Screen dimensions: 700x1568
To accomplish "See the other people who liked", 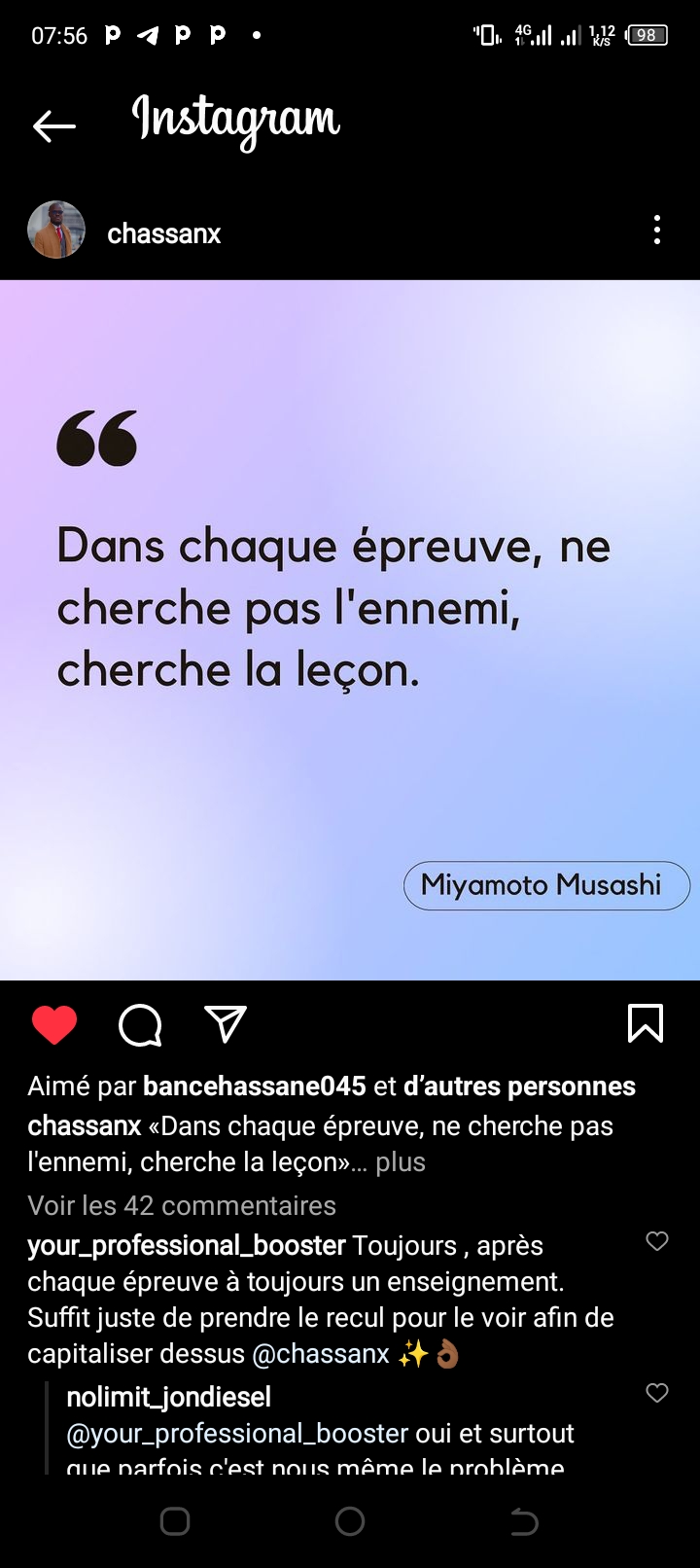I will pos(519,1087).
